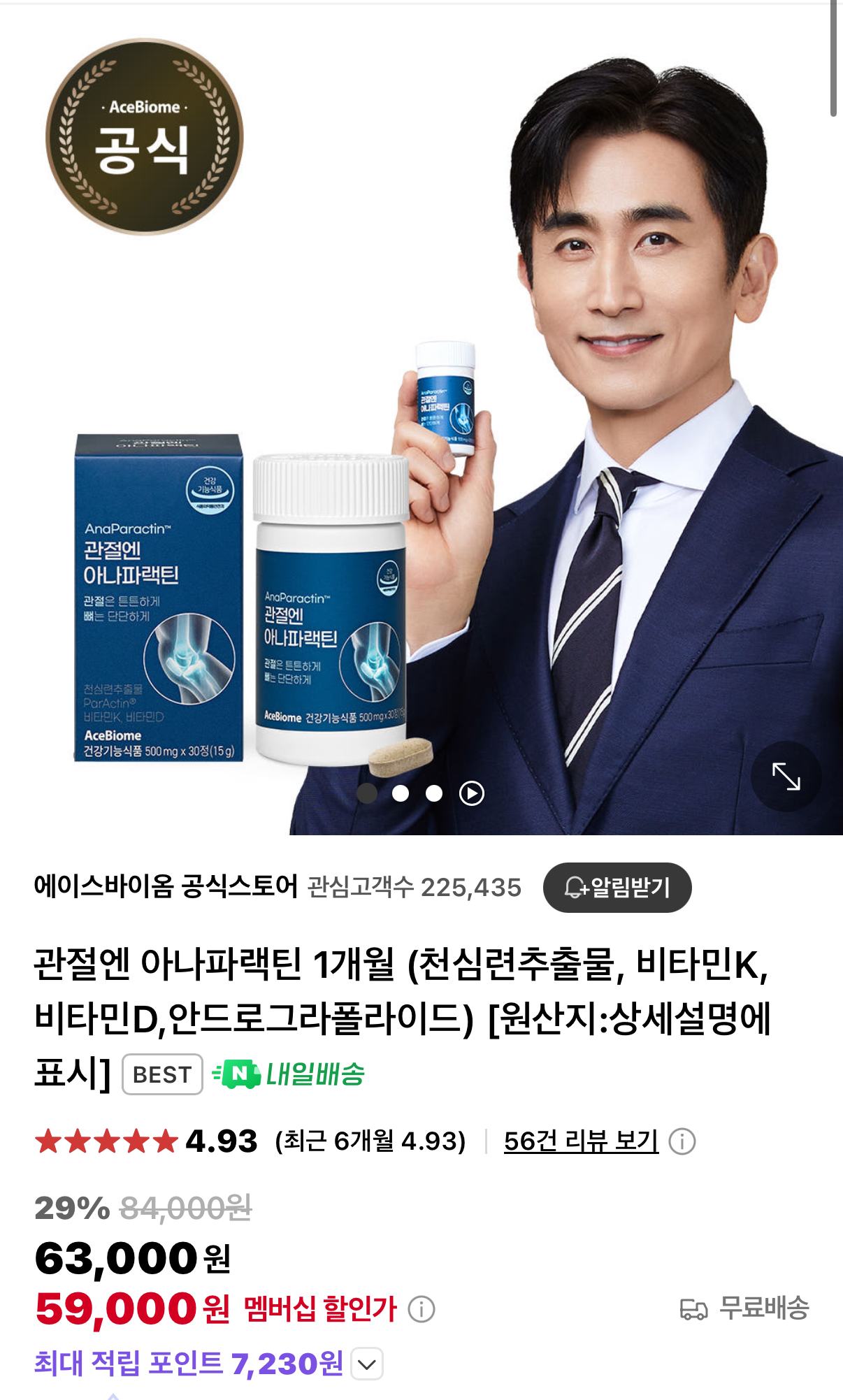Image resolution: width=843 pixels, height=1400 pixels.
Task: Jump to the second image via carousel dot
Action: tap(401, 793)
